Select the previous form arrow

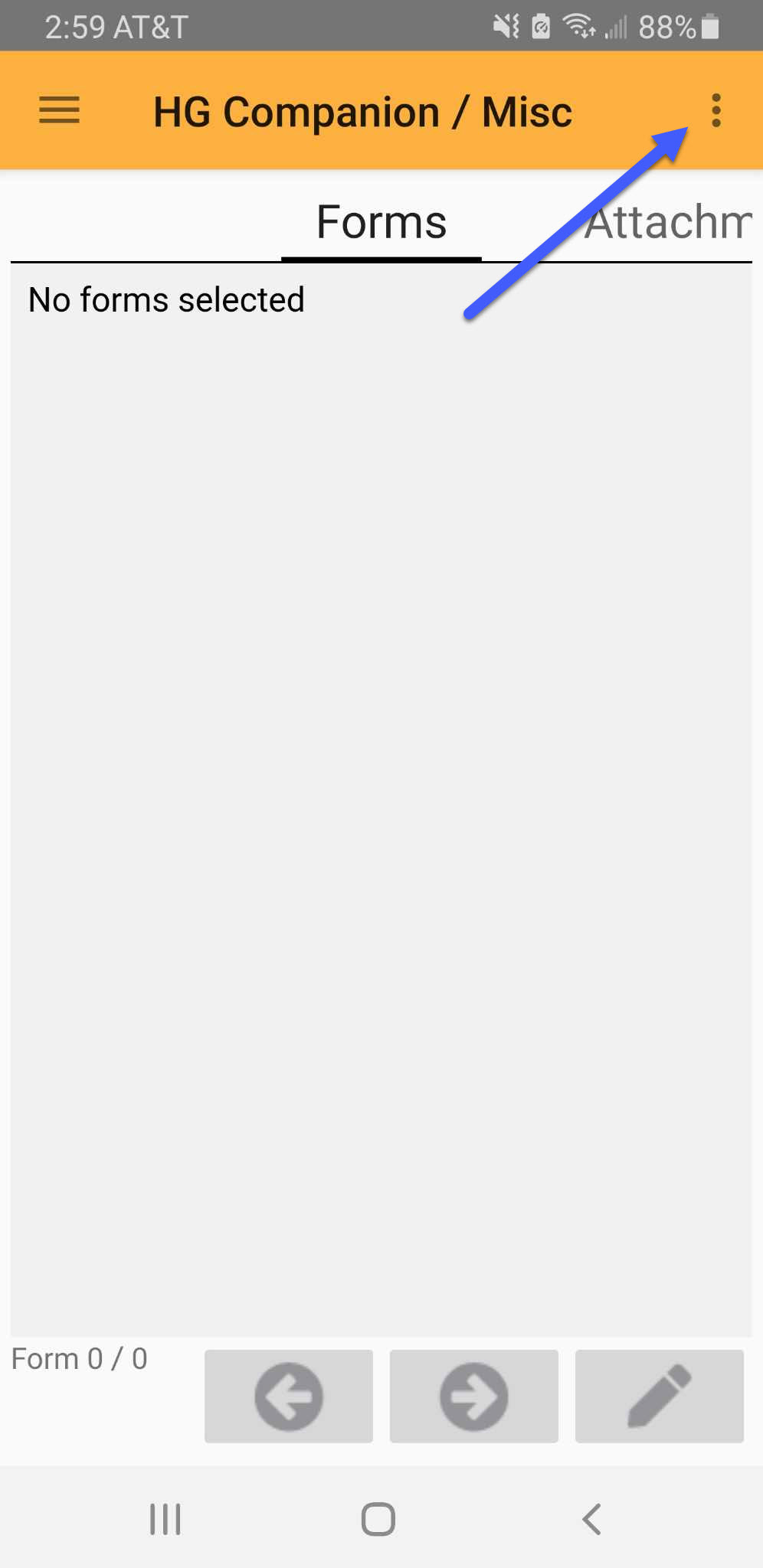(288, 1396)
